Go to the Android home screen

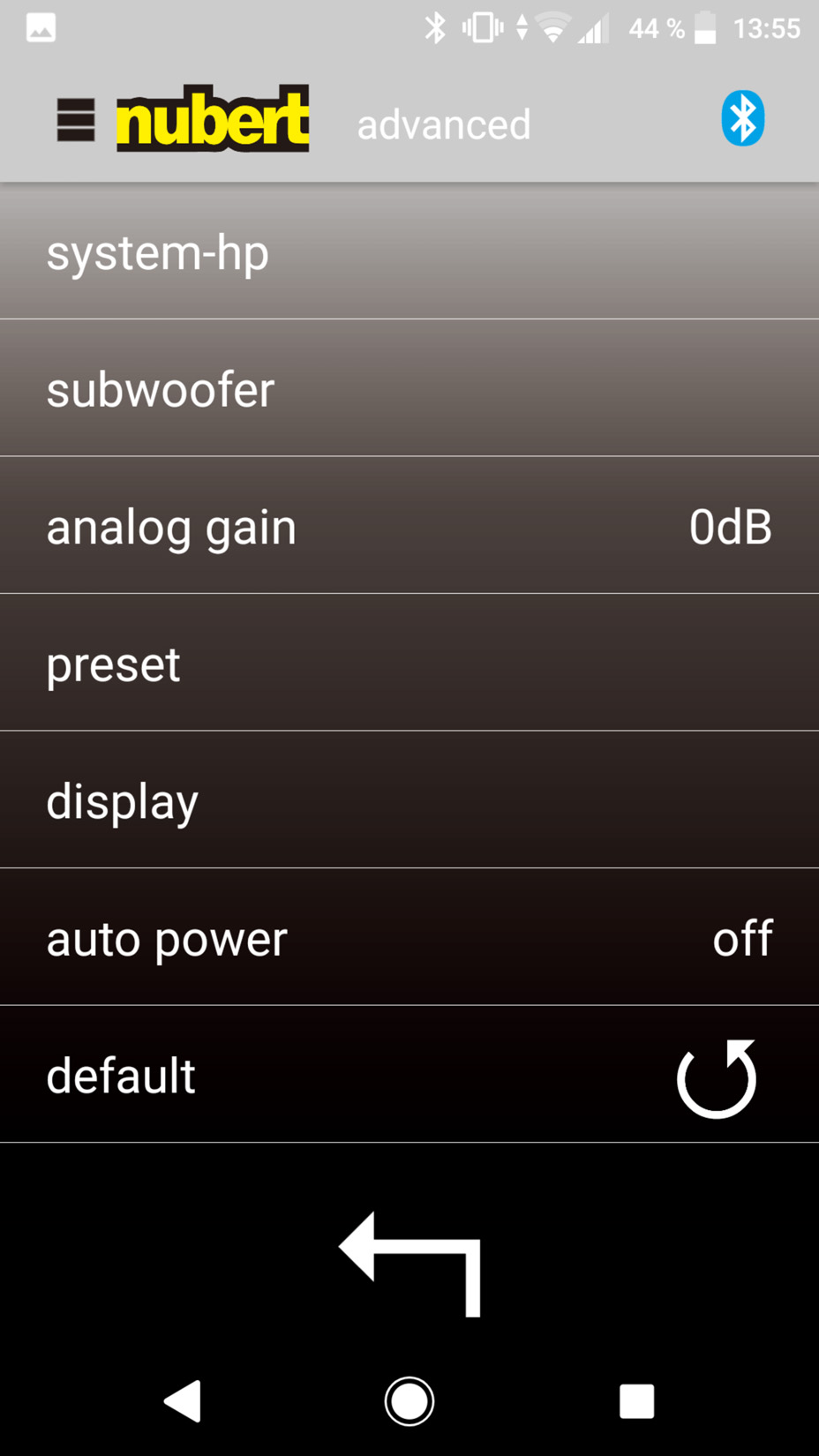tap(409, 1400)
